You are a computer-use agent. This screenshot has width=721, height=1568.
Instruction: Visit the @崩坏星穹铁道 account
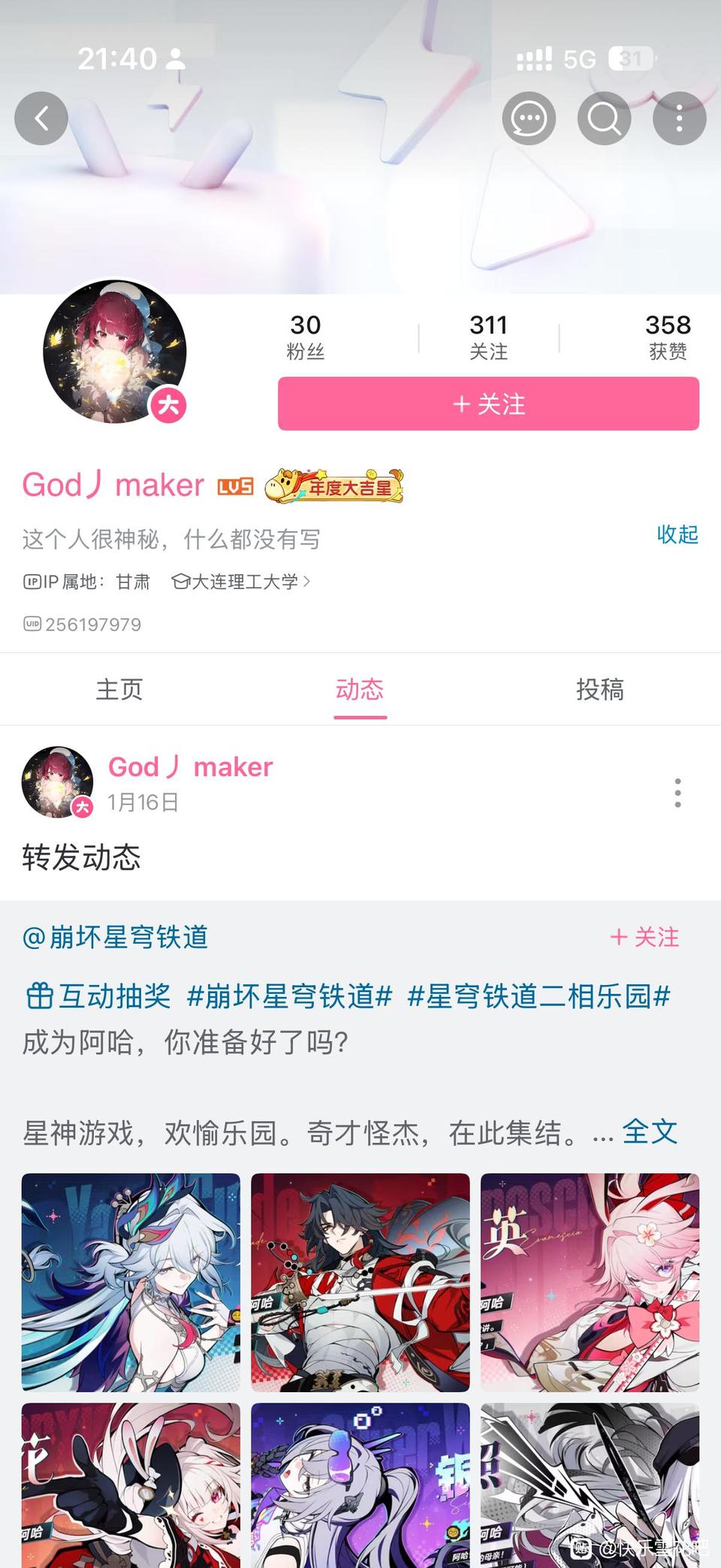[116, 937]
